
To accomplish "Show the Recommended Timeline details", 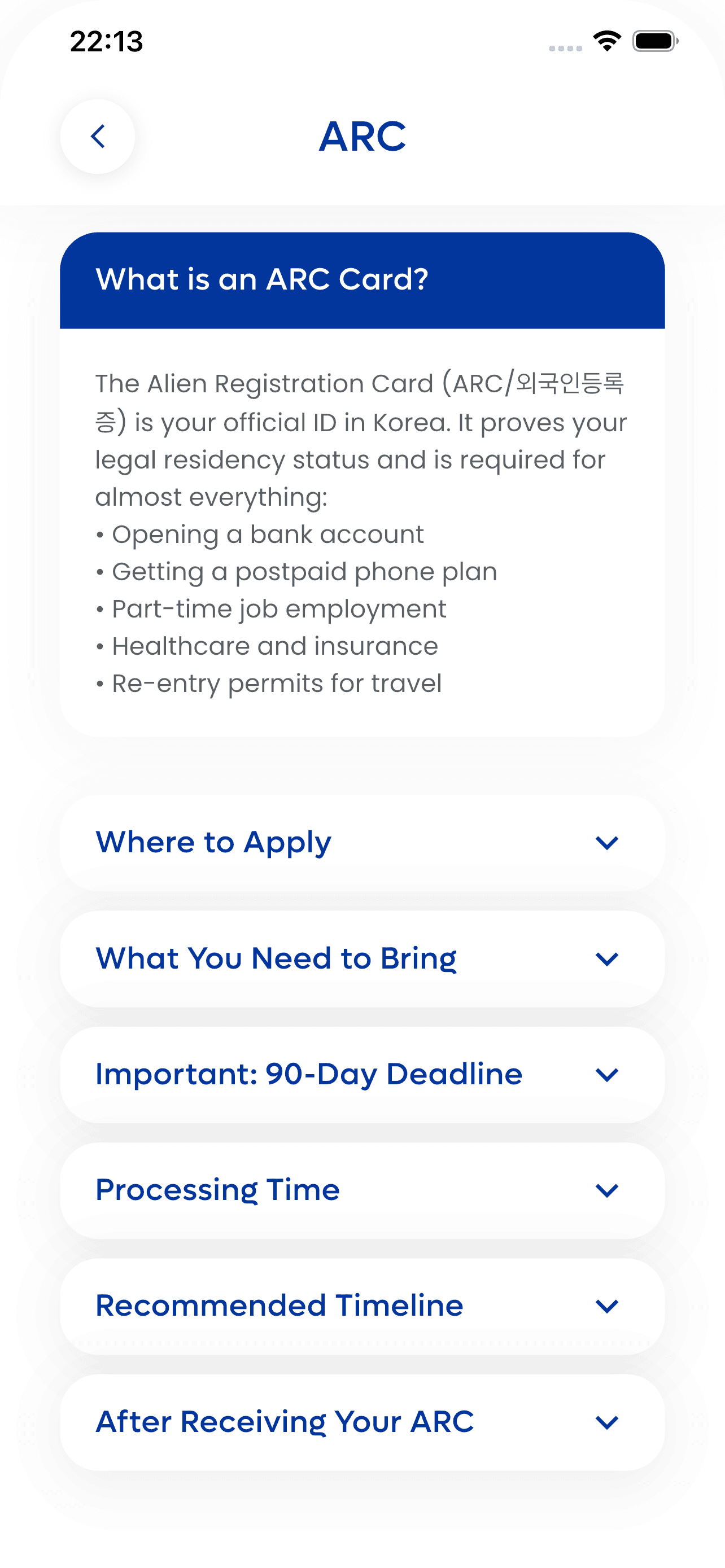I will coord(362,1306).
